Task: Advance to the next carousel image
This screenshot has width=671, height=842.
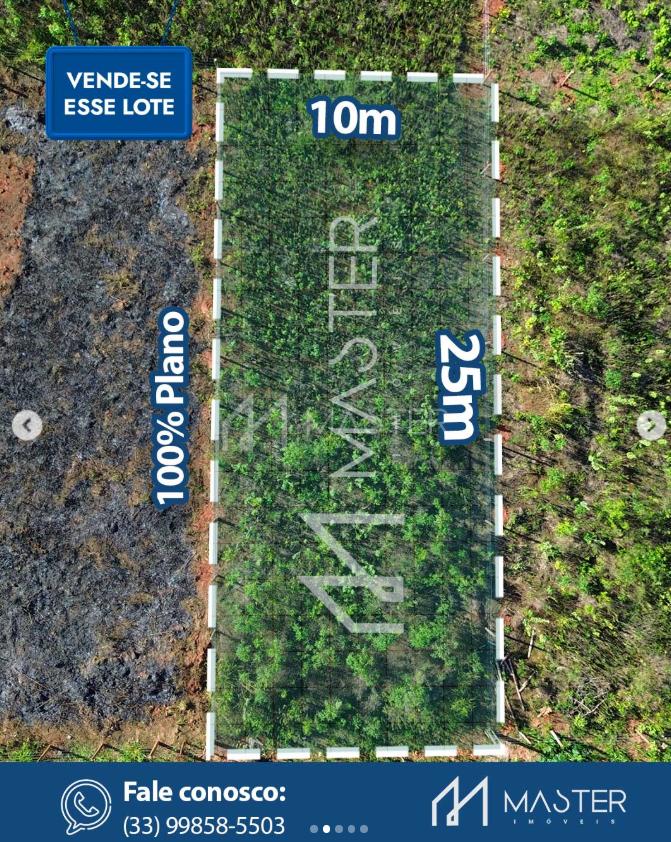Action: pos(650,426)
